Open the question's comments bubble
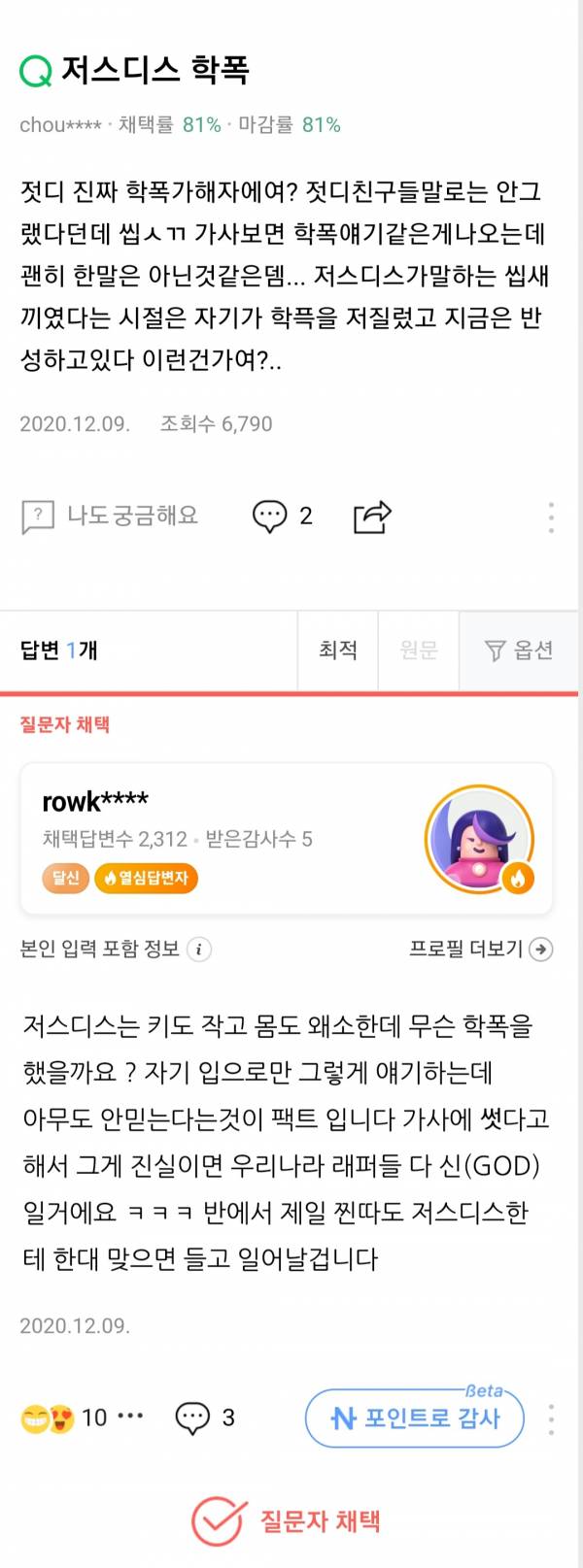This screenshot has height=1568, width=583. click(282, 516)
